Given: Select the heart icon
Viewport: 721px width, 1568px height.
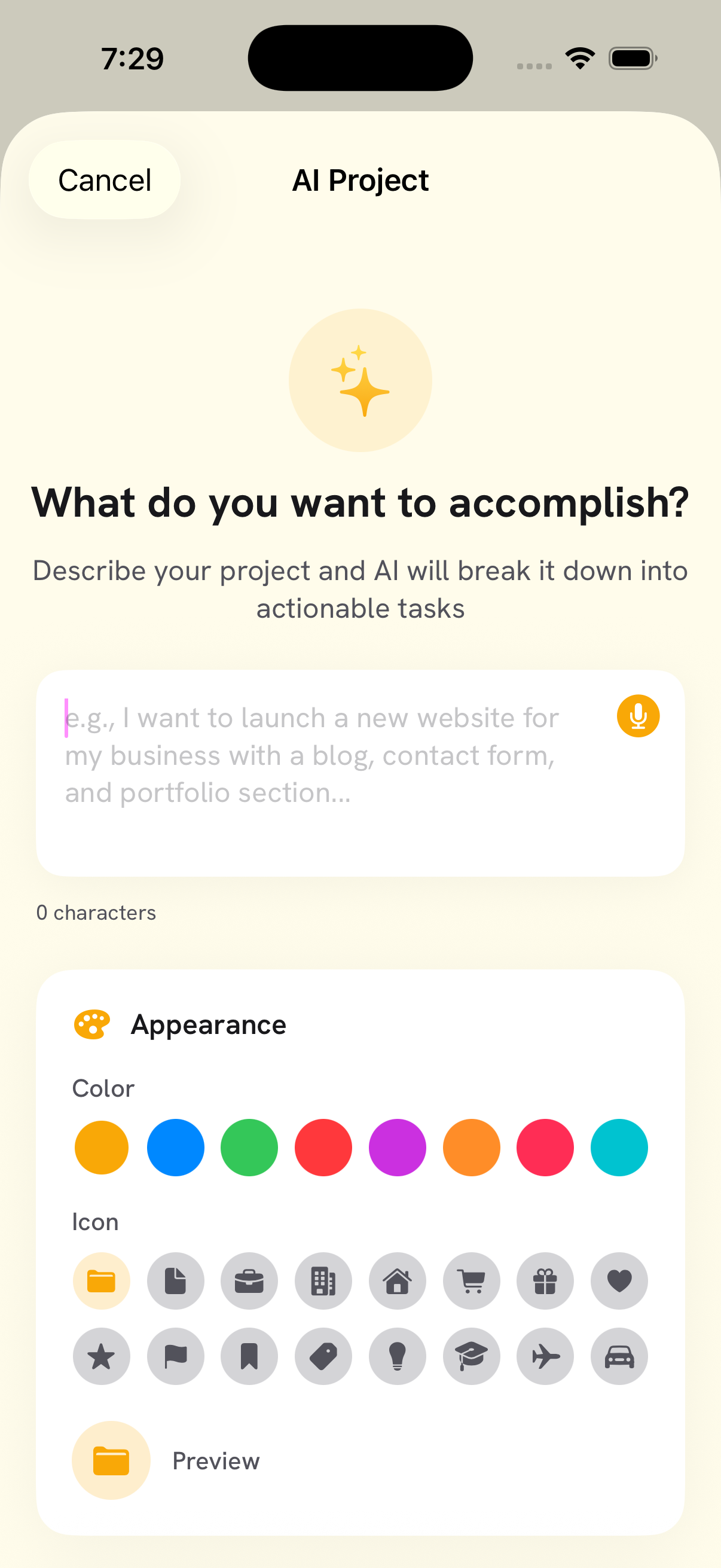Looking at the screenshot, I should click(x=619, y=1281).
